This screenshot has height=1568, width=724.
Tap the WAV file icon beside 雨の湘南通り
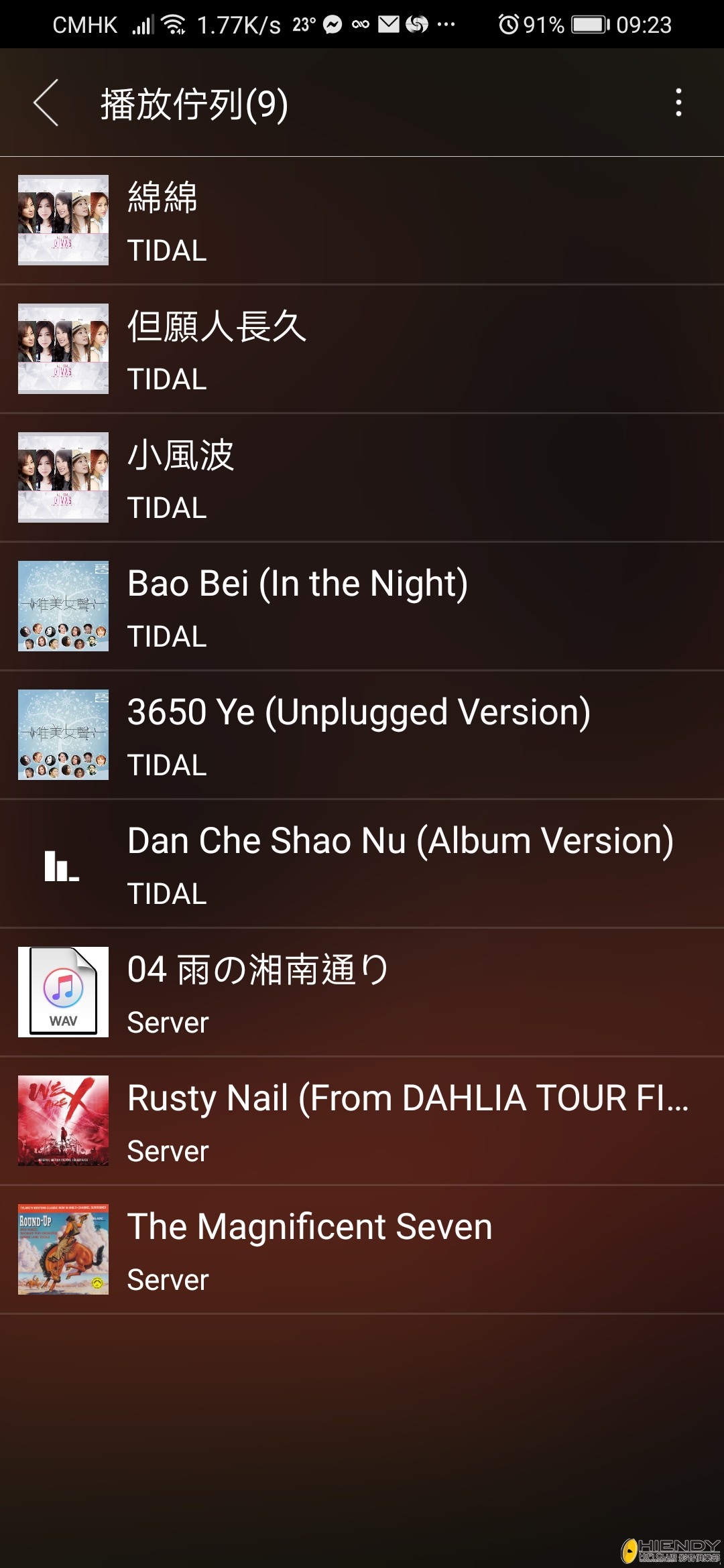(64, 992)
